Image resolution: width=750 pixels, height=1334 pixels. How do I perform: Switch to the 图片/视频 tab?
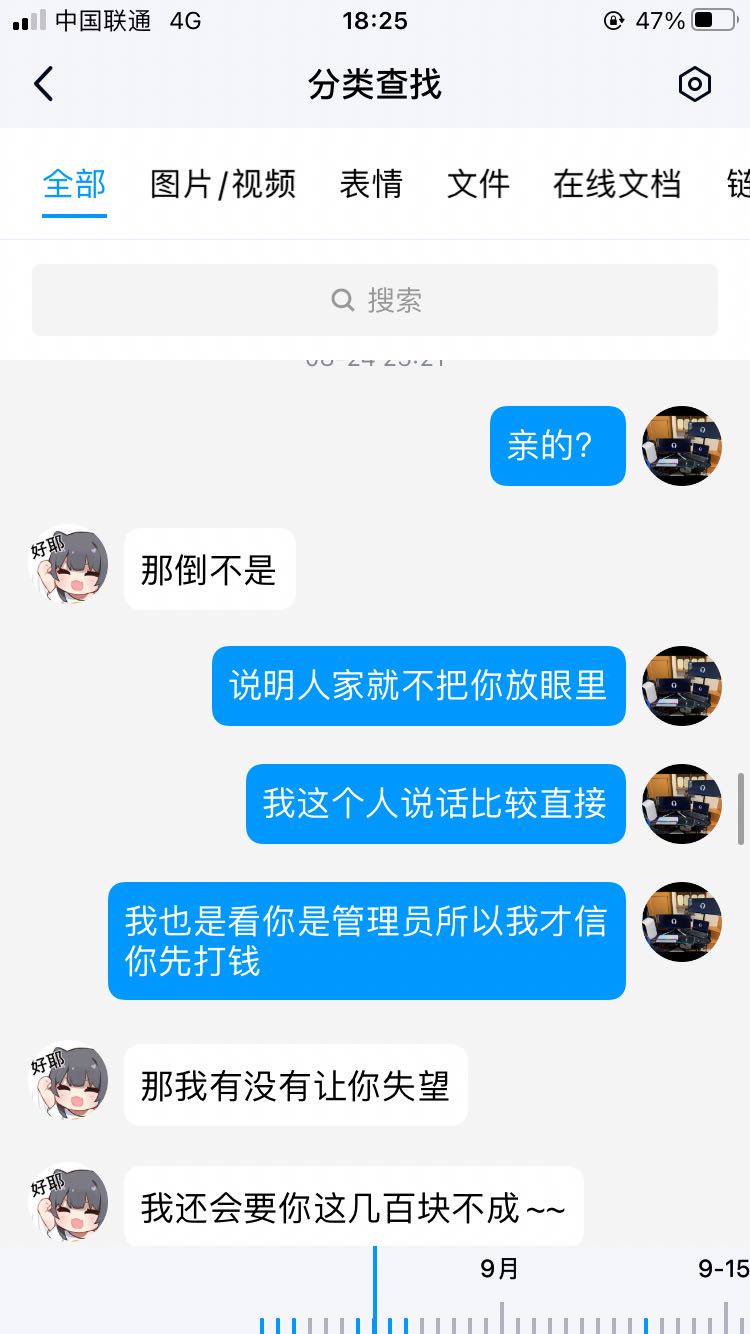222,184
